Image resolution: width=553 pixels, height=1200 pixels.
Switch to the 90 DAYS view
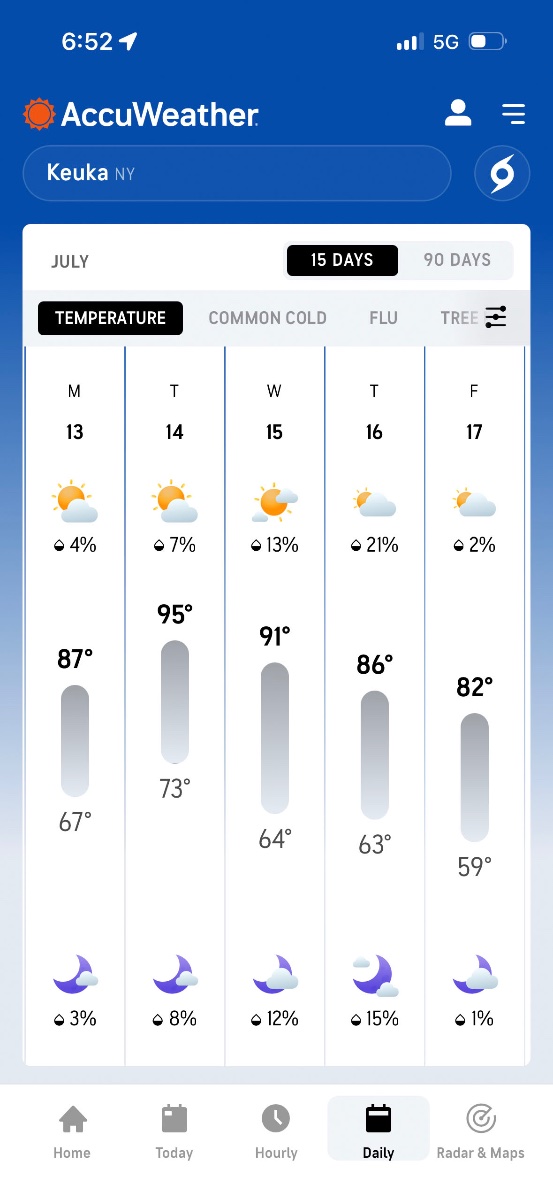pyautogui.click(x=457, y=260)
